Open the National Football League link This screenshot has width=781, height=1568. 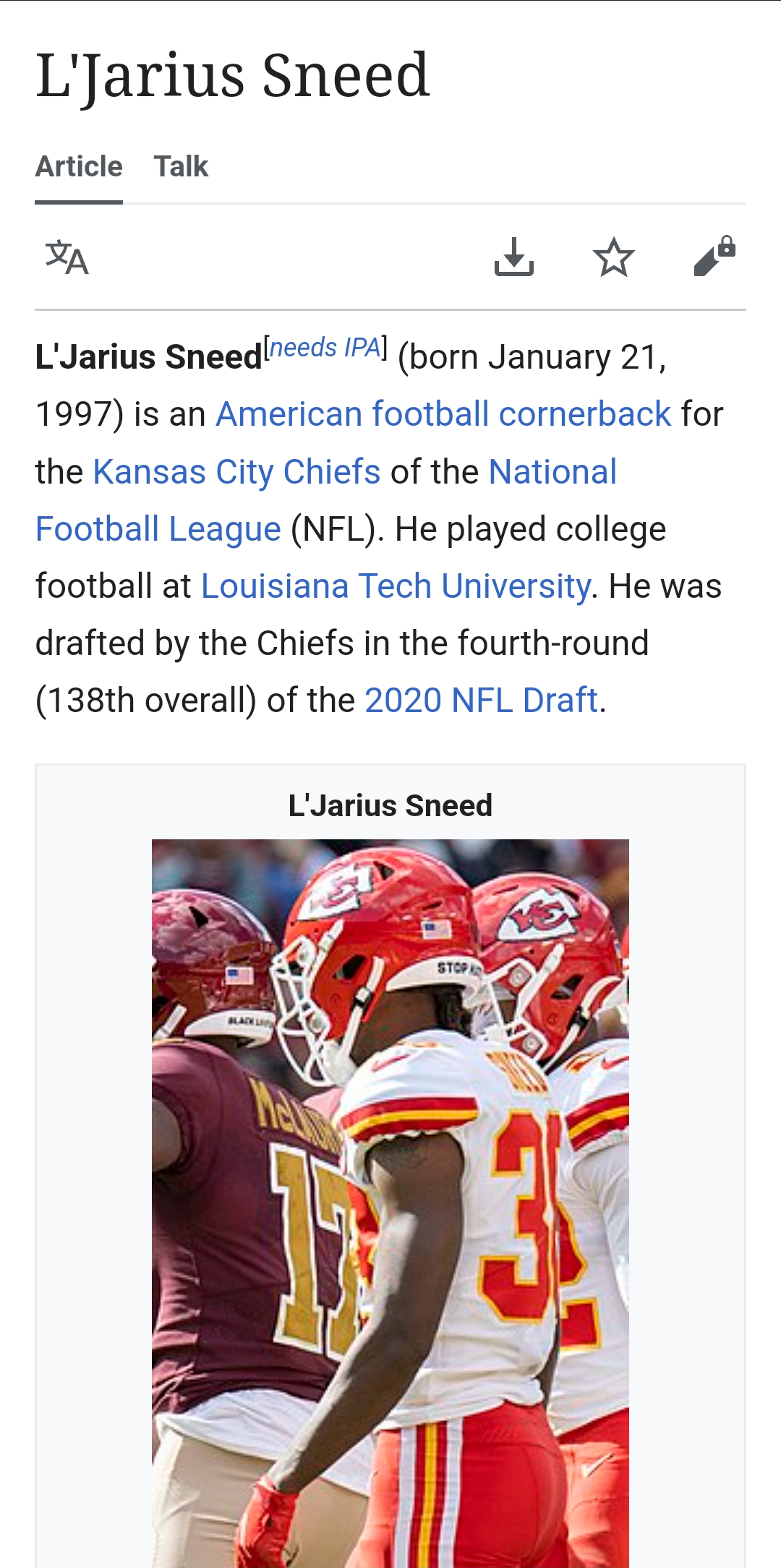[x=158, y=529]
